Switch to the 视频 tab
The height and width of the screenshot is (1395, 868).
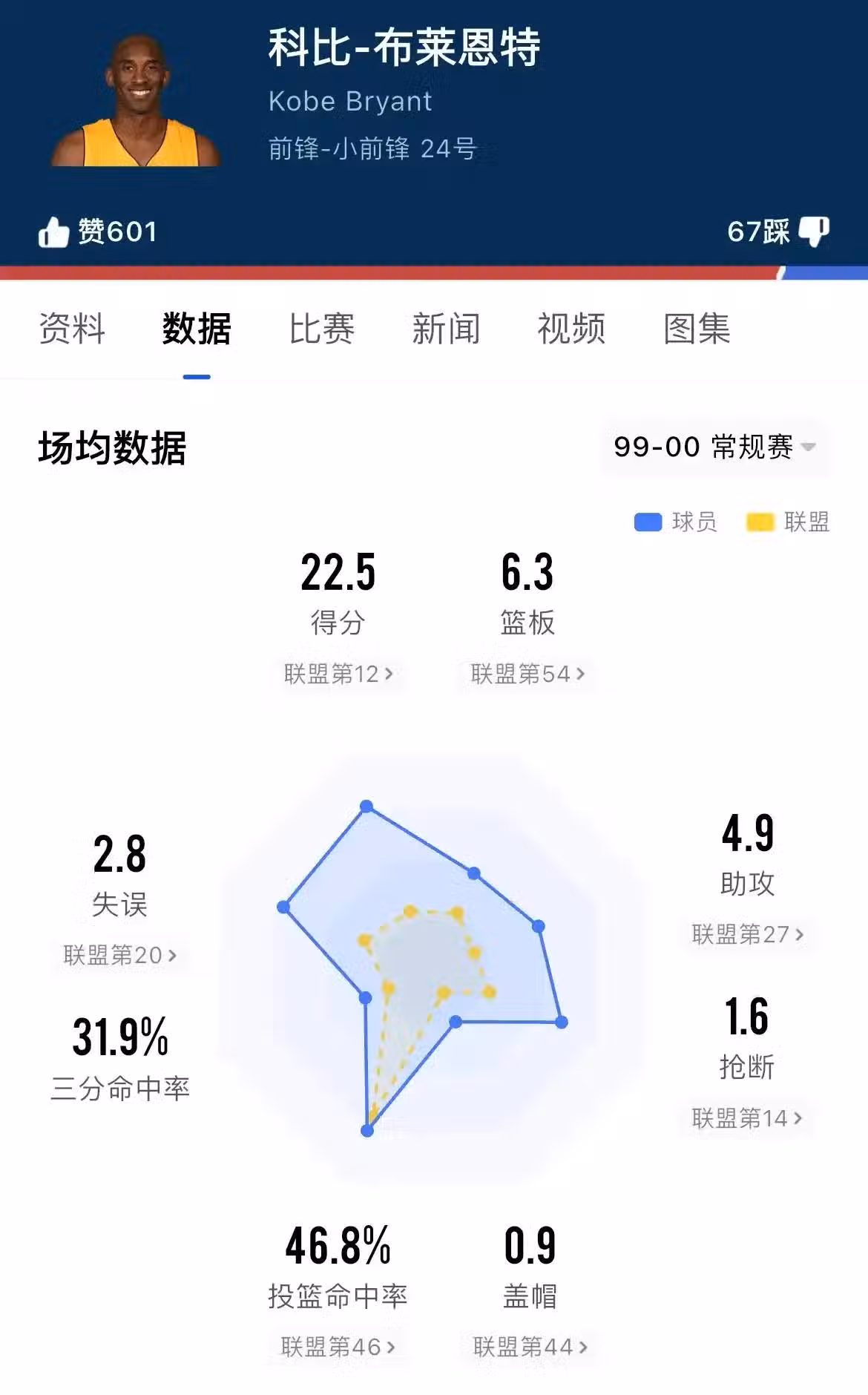pyautogui.click(x=571, y=329)
